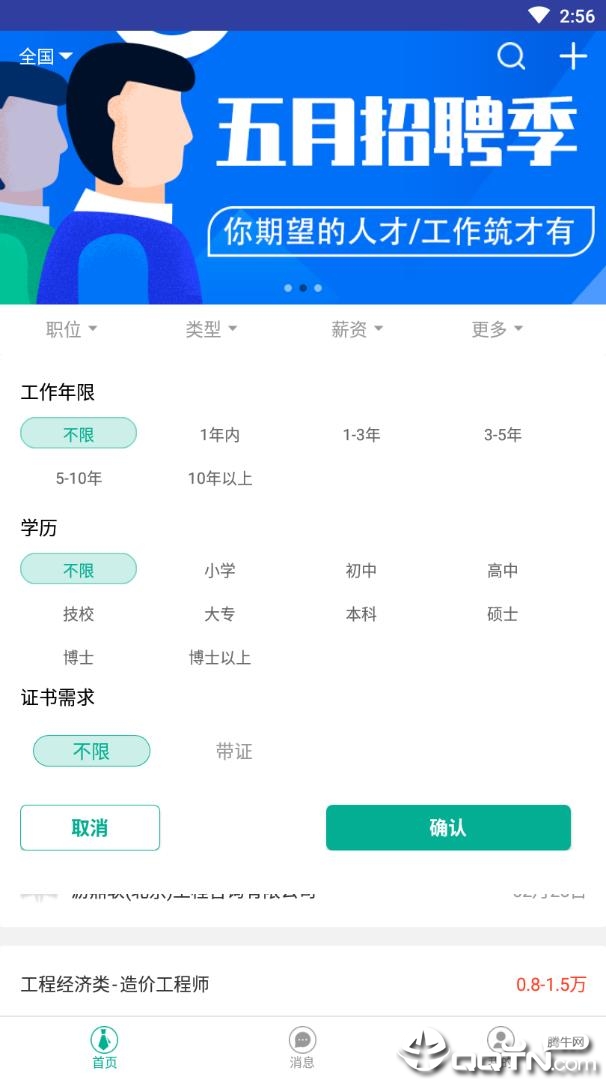
Task: Expand the 类型 filter dropdown
Action: 211,329
